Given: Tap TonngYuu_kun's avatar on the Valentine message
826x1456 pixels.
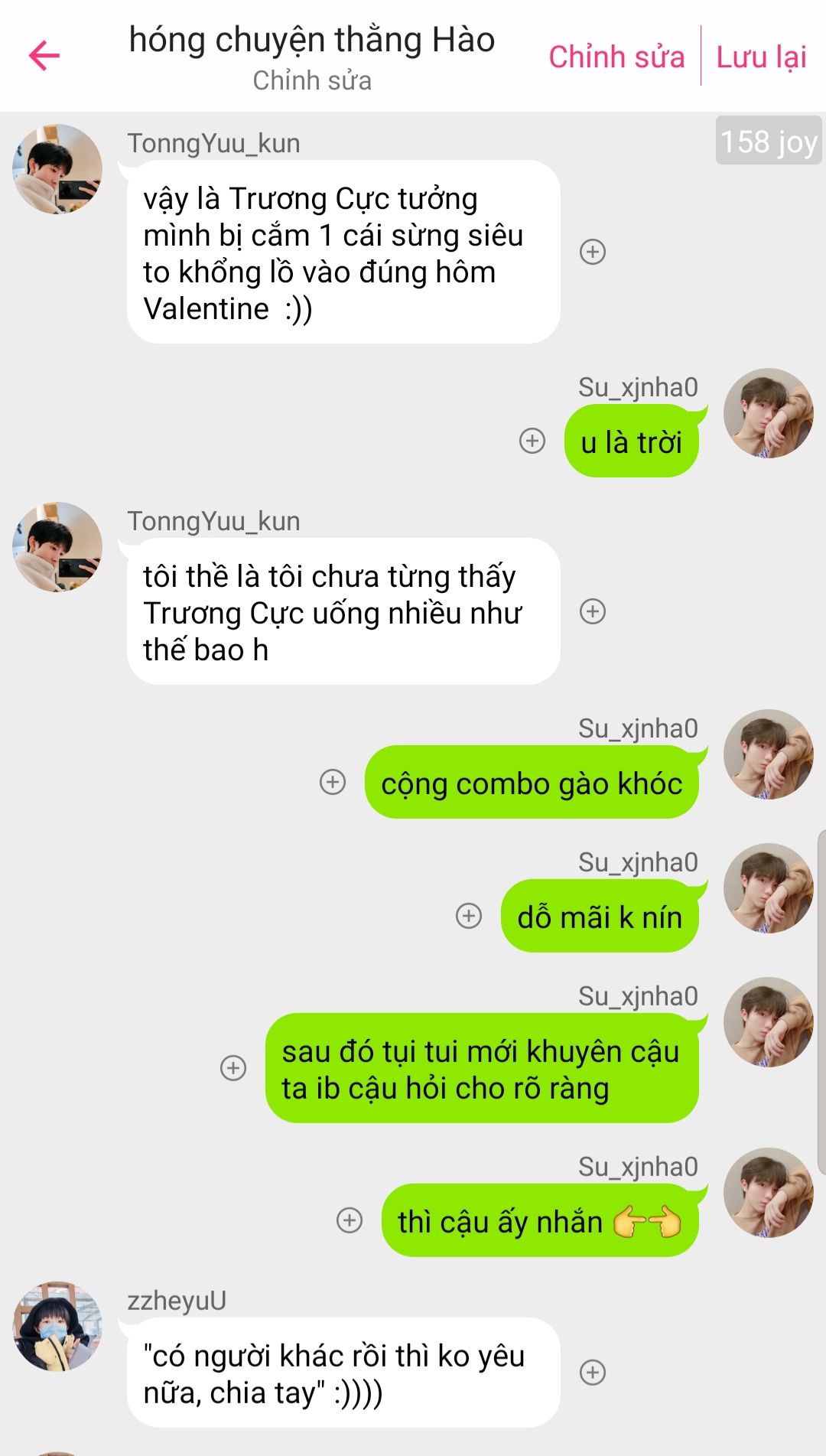Looking at the screenshot, I should tap(57, 169).
